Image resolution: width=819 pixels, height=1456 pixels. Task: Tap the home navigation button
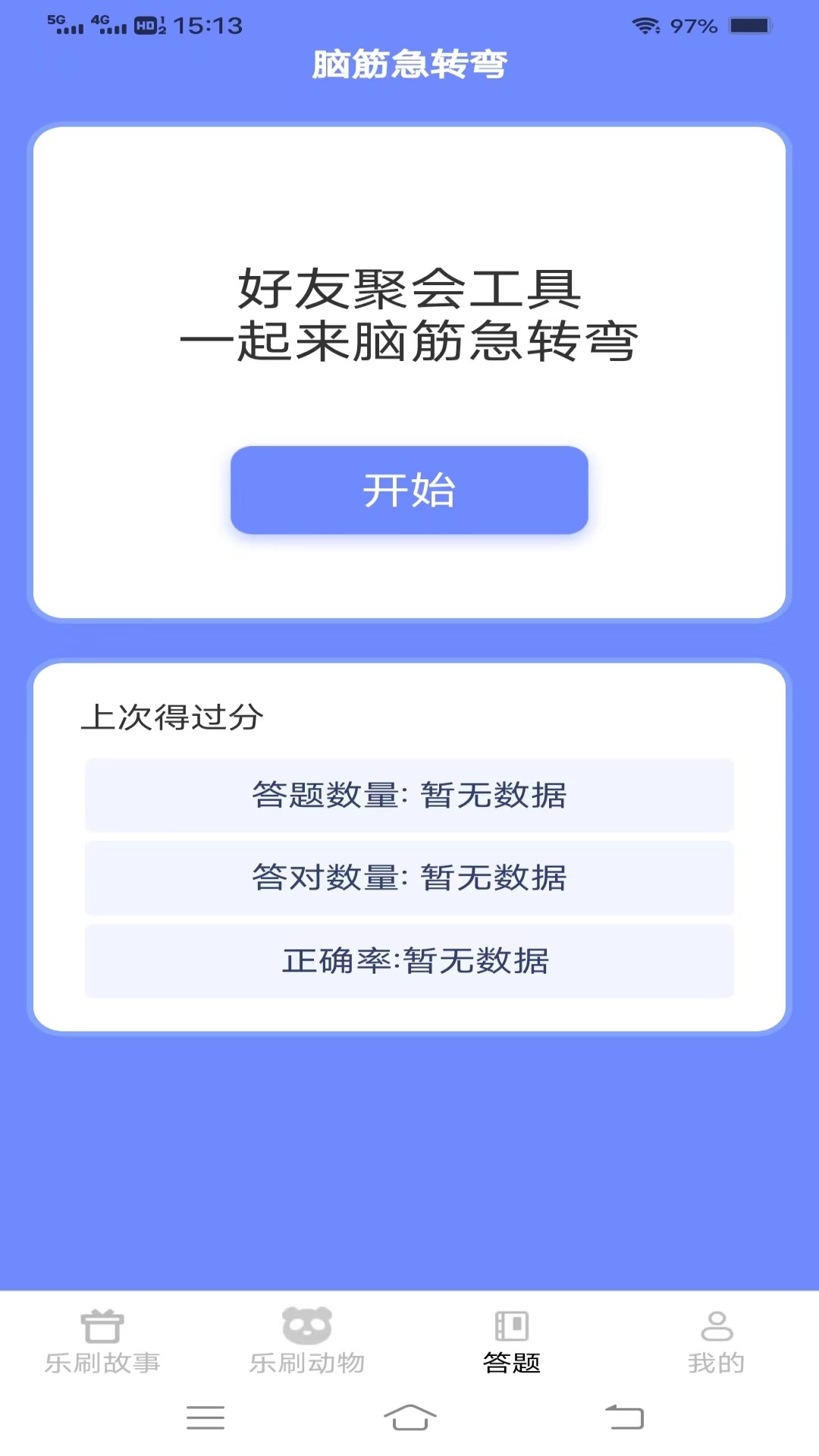(409, 1417)
